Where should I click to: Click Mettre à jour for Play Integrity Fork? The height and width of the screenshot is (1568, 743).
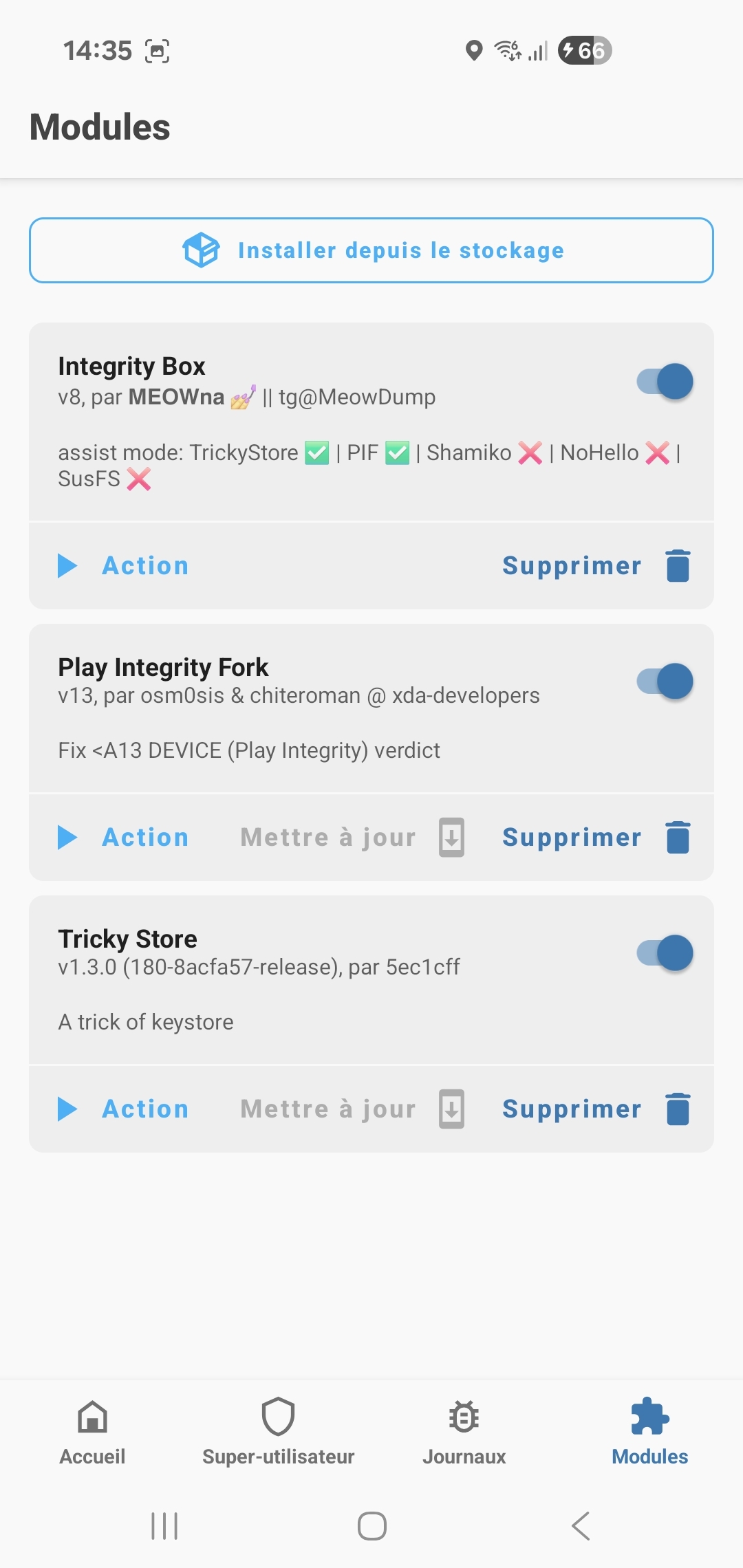[327, 837]
